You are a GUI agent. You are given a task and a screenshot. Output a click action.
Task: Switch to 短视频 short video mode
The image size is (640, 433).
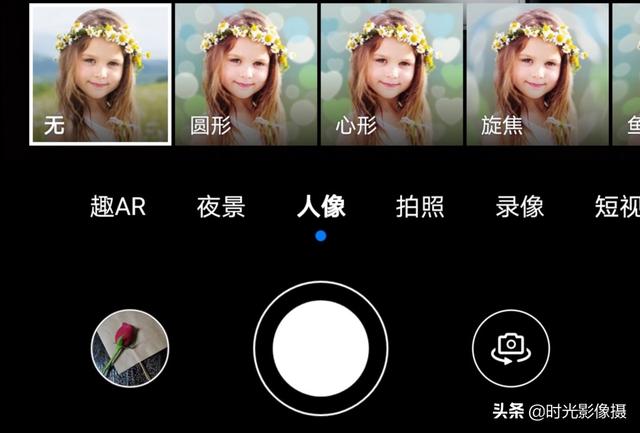pos(617,207)
